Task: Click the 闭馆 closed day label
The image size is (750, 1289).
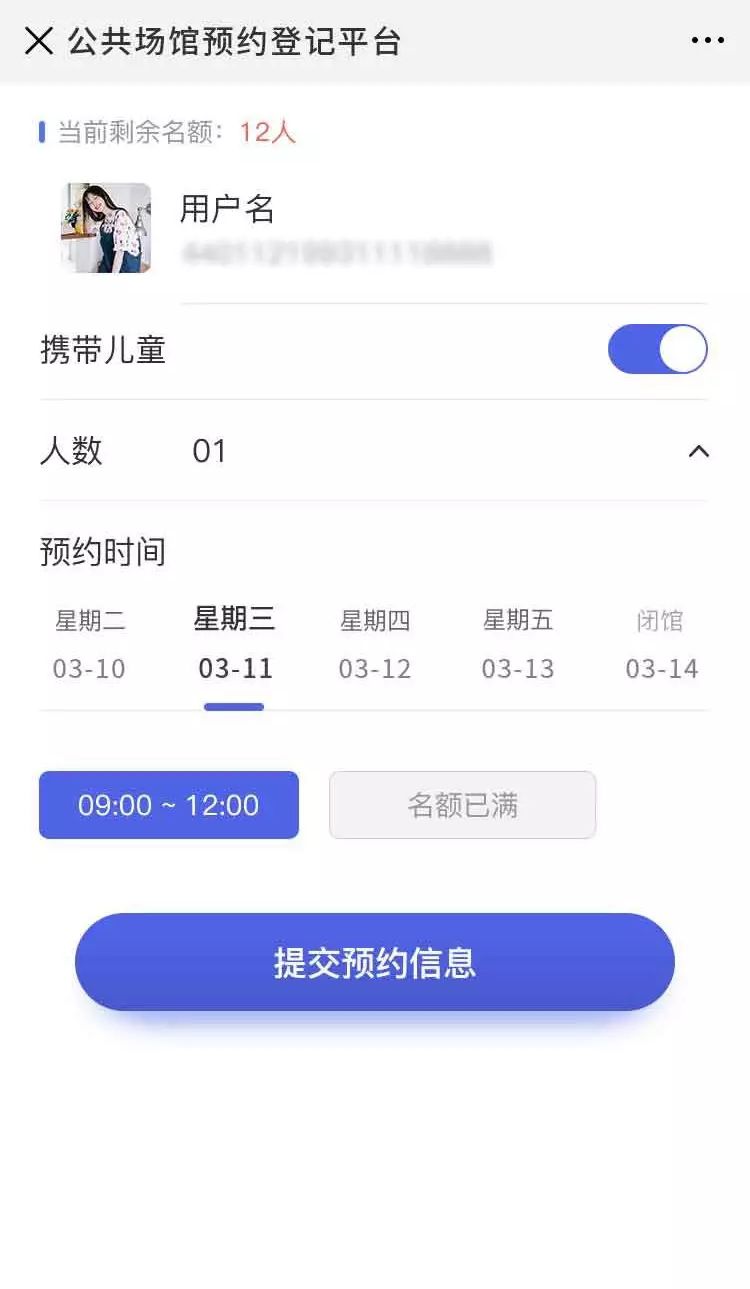Action: point(661,621)
